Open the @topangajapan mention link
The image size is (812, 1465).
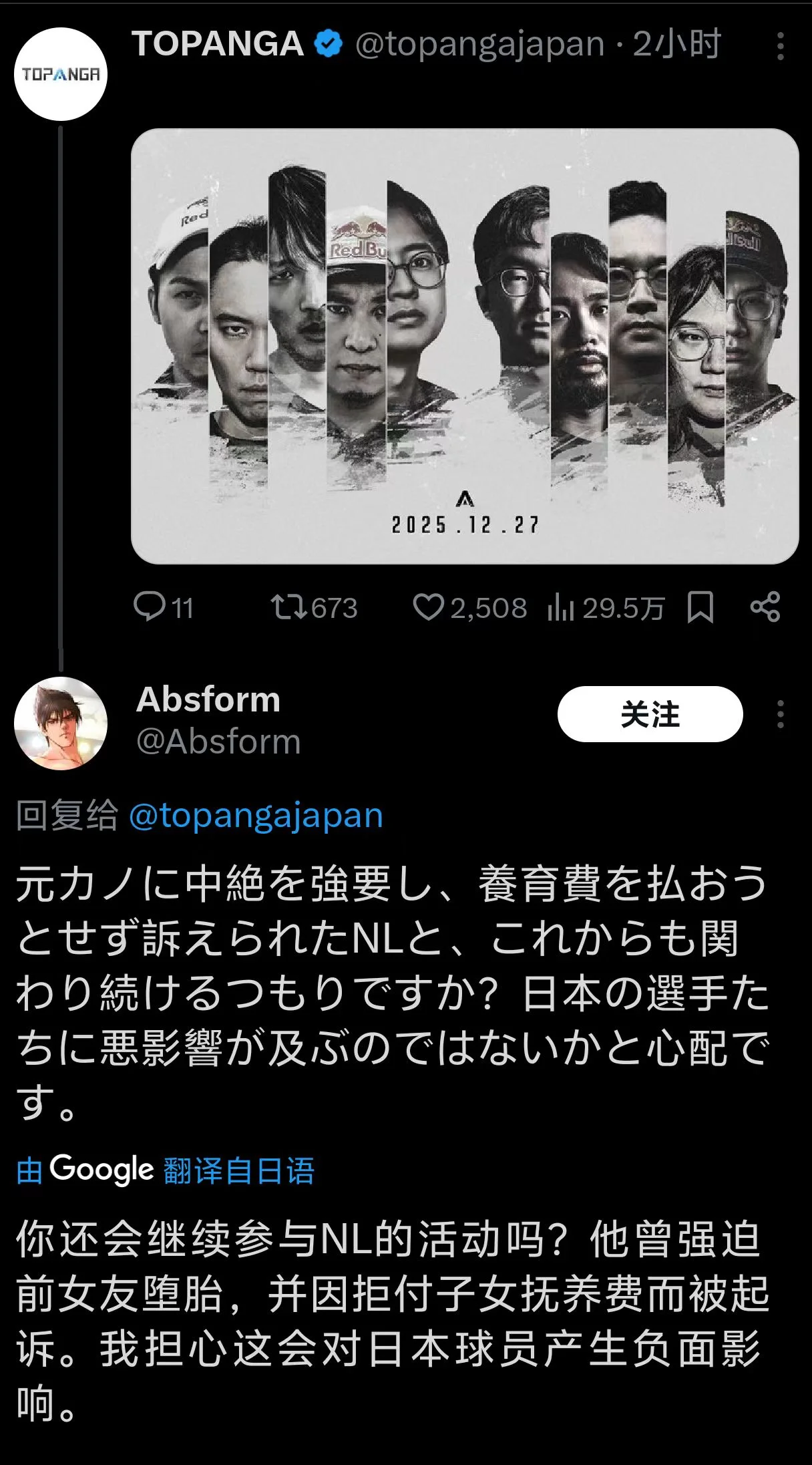click(x=256, y=816)
